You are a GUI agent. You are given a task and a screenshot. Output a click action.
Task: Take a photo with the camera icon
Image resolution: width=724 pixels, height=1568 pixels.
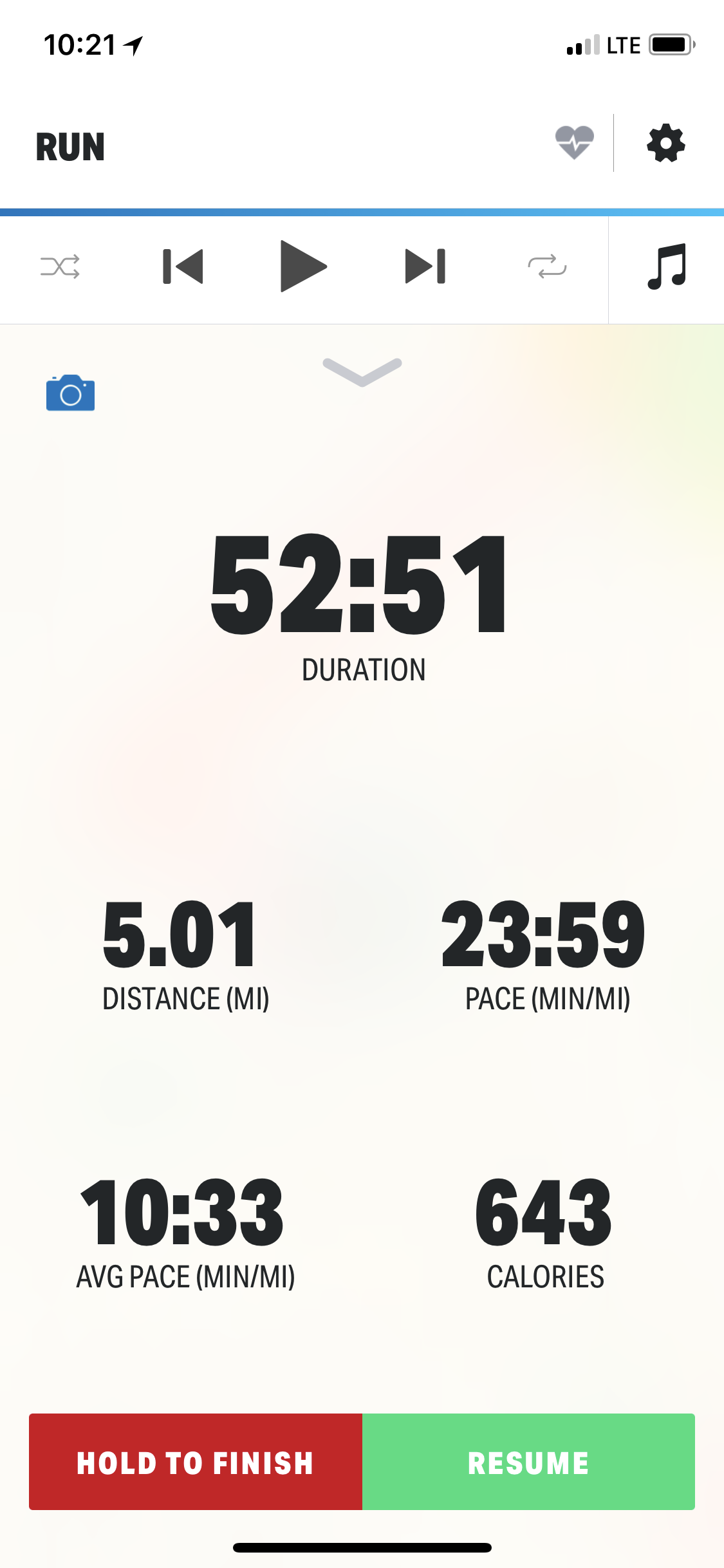click(x=70, y=393)
